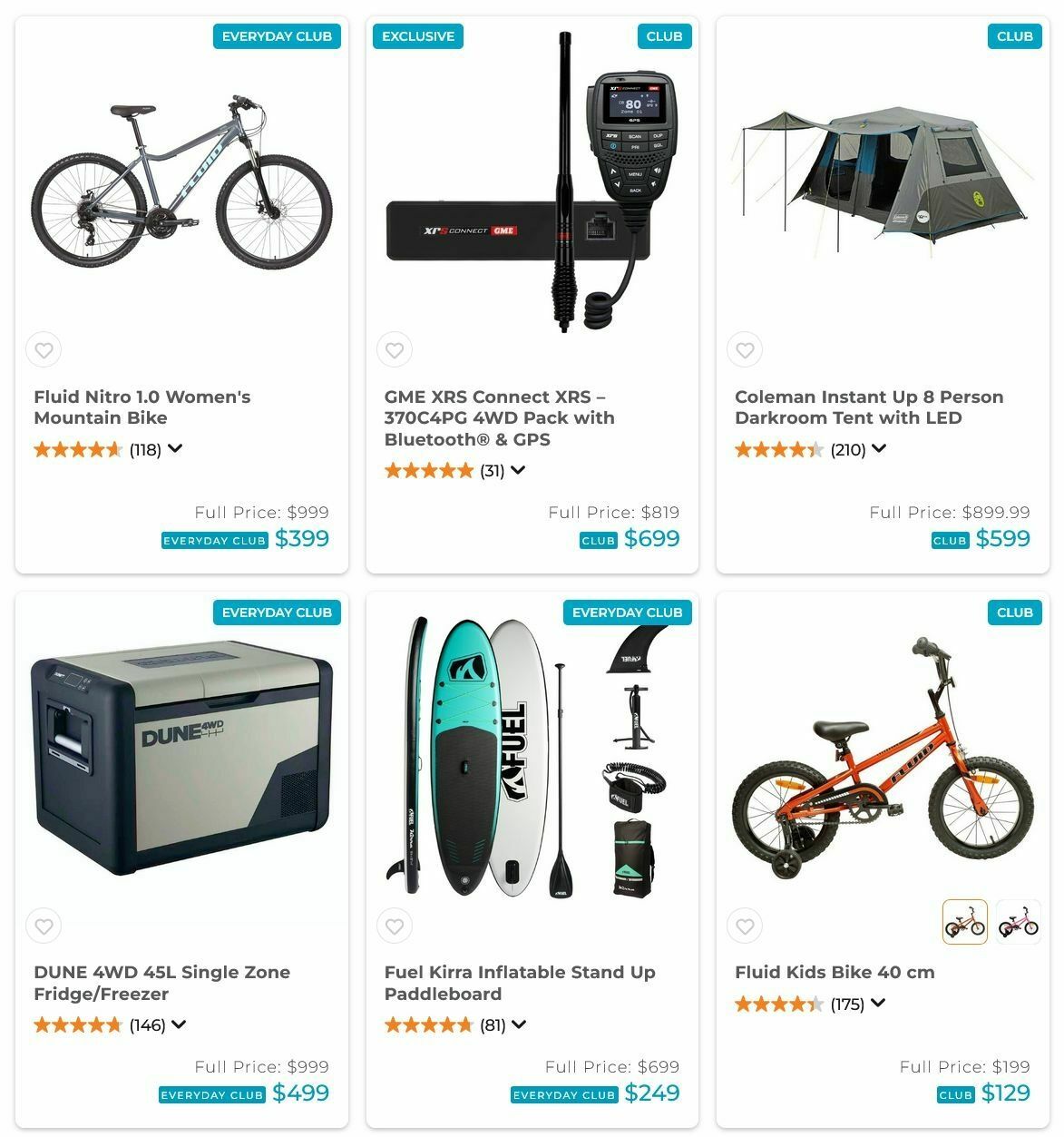Expand the GME XRS Connect ratings chevron
The image size is (1064, 1137).
[518, 470]
